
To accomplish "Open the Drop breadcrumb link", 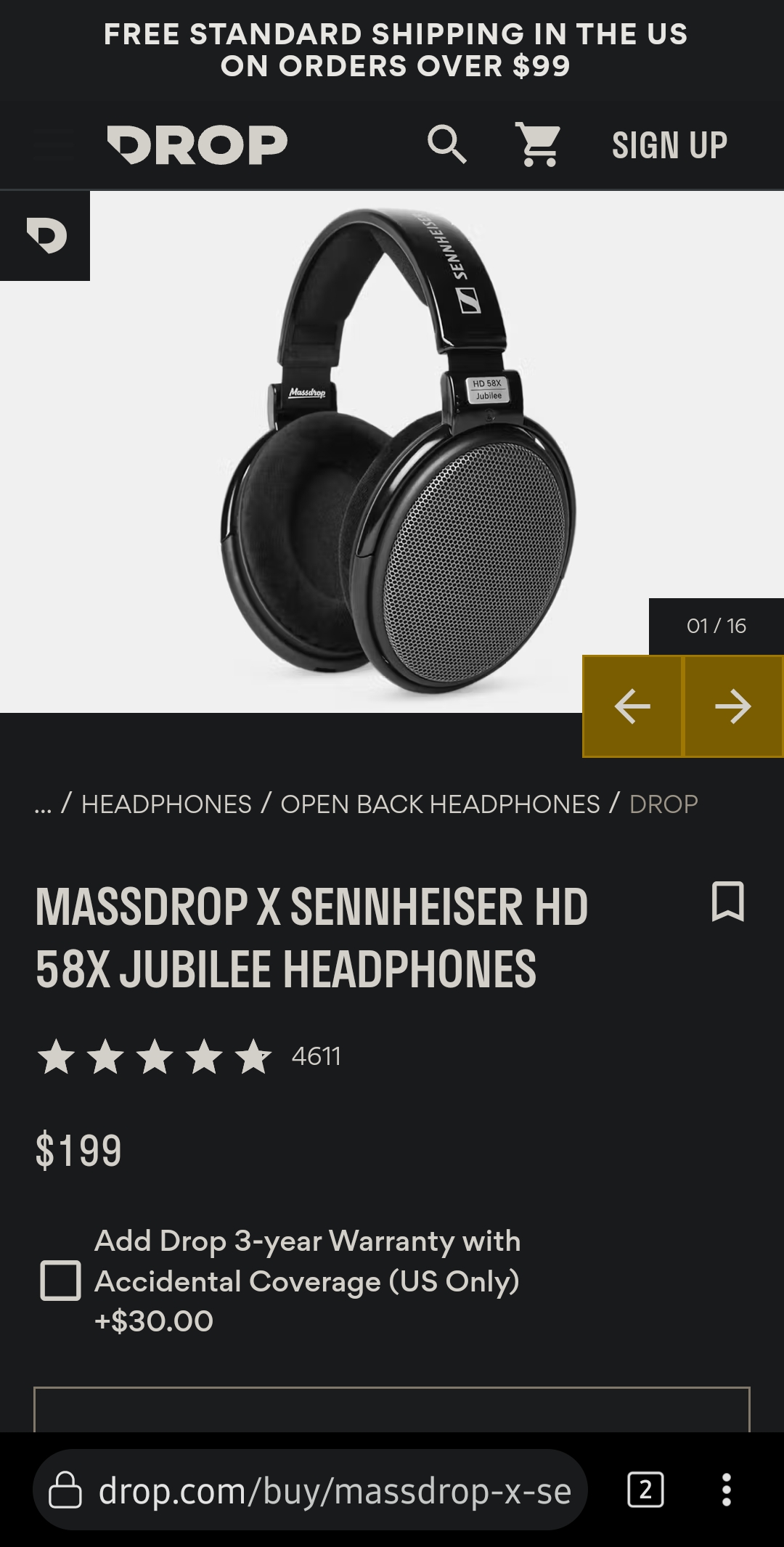I will pos(663,804).
